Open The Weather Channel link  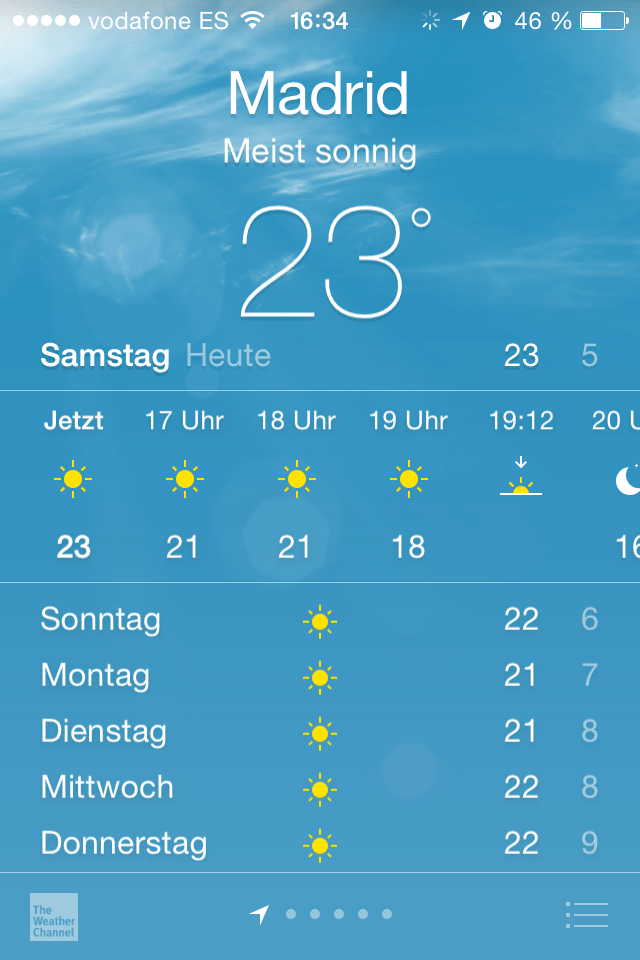[x=54, y=916]
